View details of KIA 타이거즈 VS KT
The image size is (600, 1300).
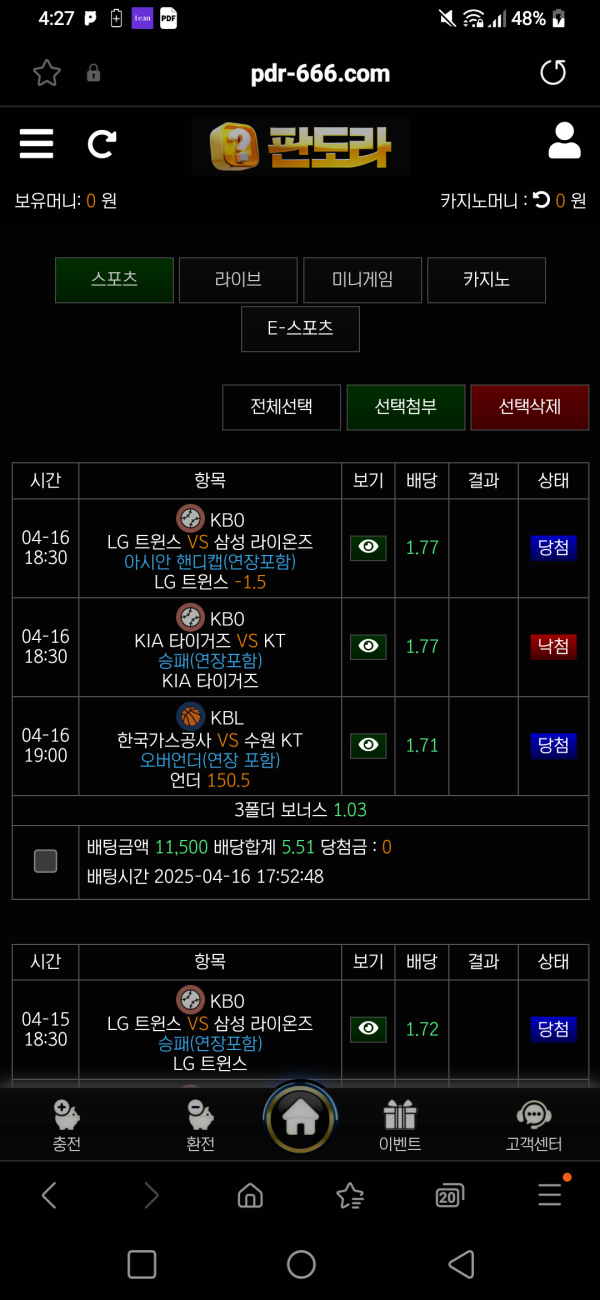[x=368, y=647]
